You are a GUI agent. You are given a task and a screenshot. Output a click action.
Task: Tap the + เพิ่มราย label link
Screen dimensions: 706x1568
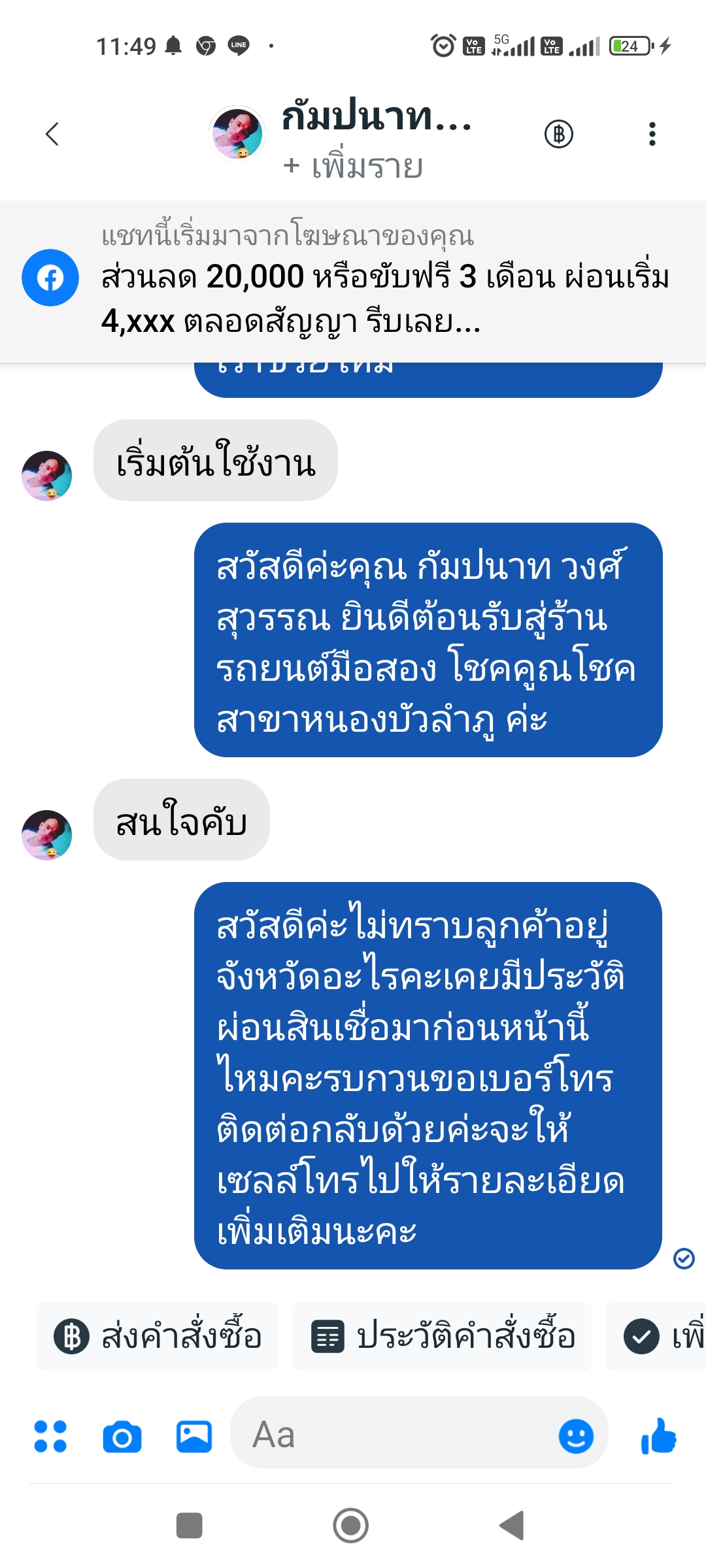(353, 167)
